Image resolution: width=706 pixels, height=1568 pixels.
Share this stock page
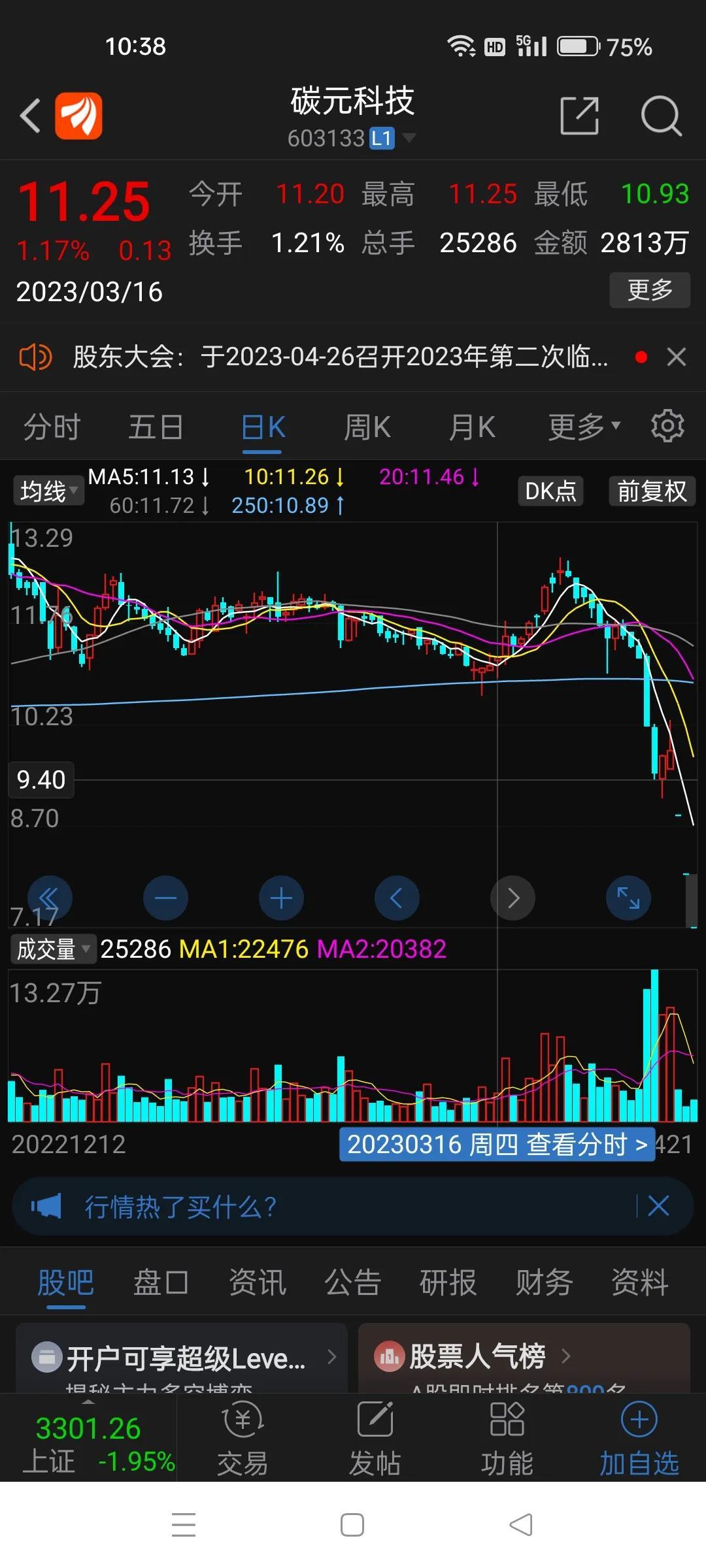579,116
